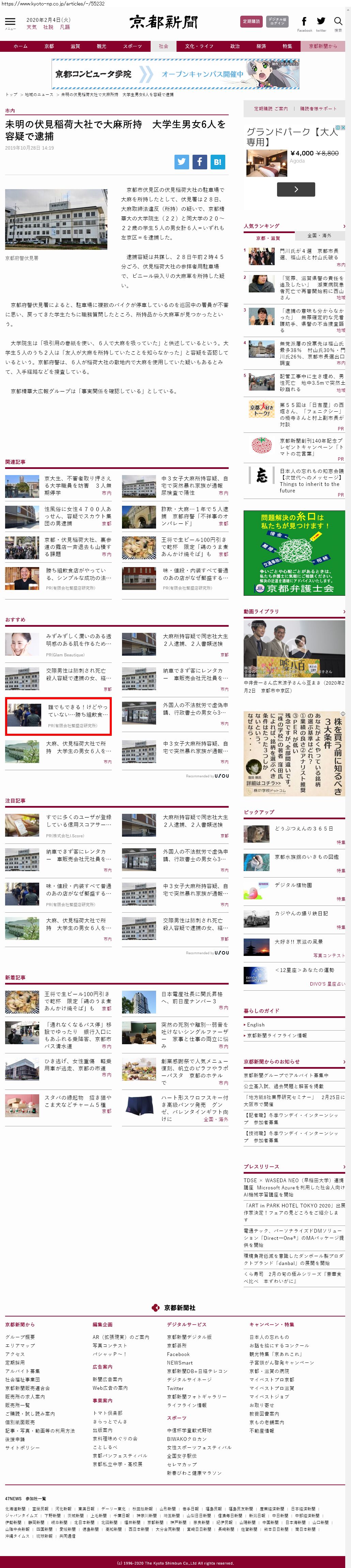Switch to the スポーツ navigation tab
This screenshot has width=351, height=1568.
[132, 46]
